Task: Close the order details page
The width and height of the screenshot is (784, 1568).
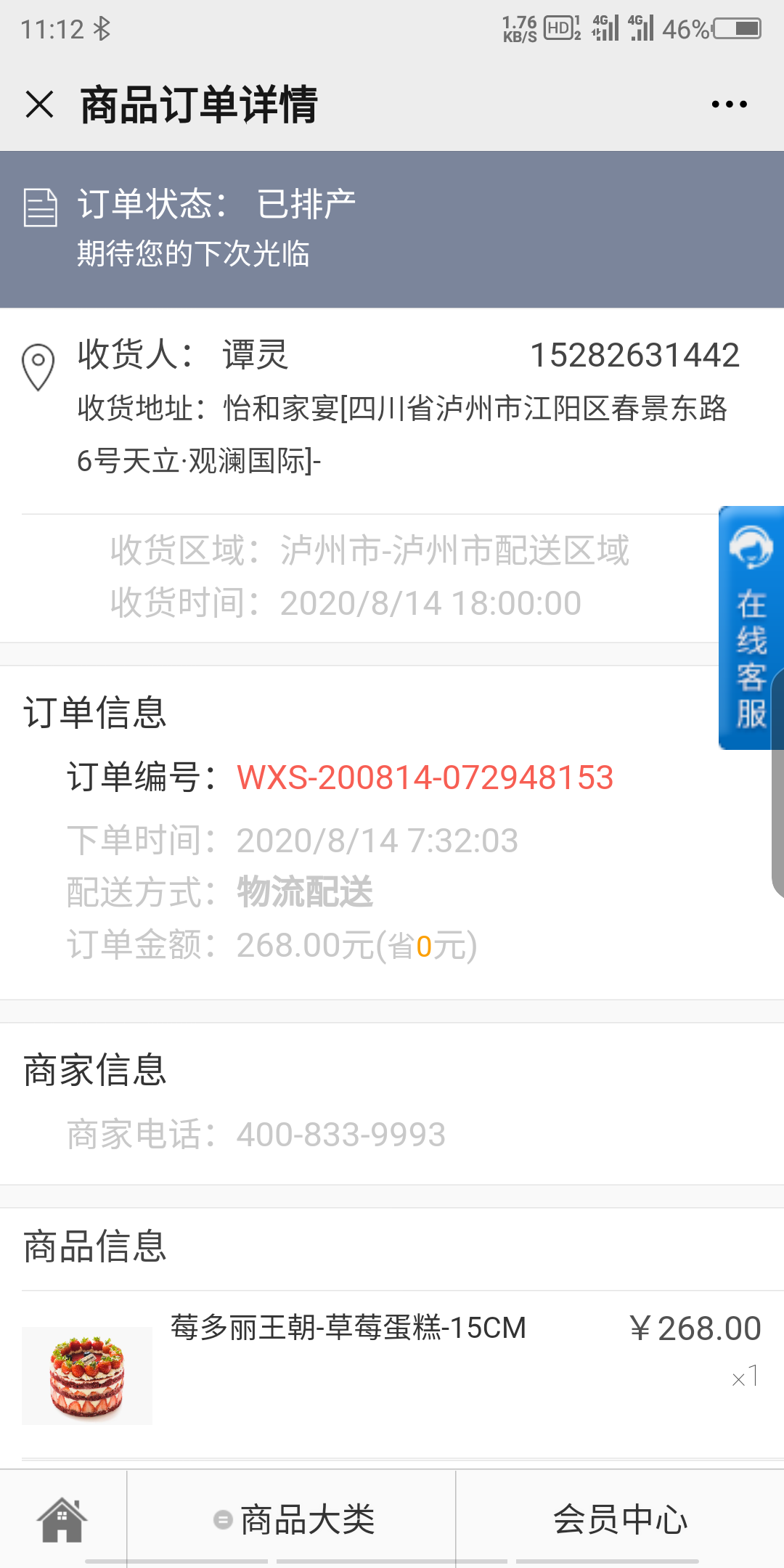Action: click(x=39, y=104)
